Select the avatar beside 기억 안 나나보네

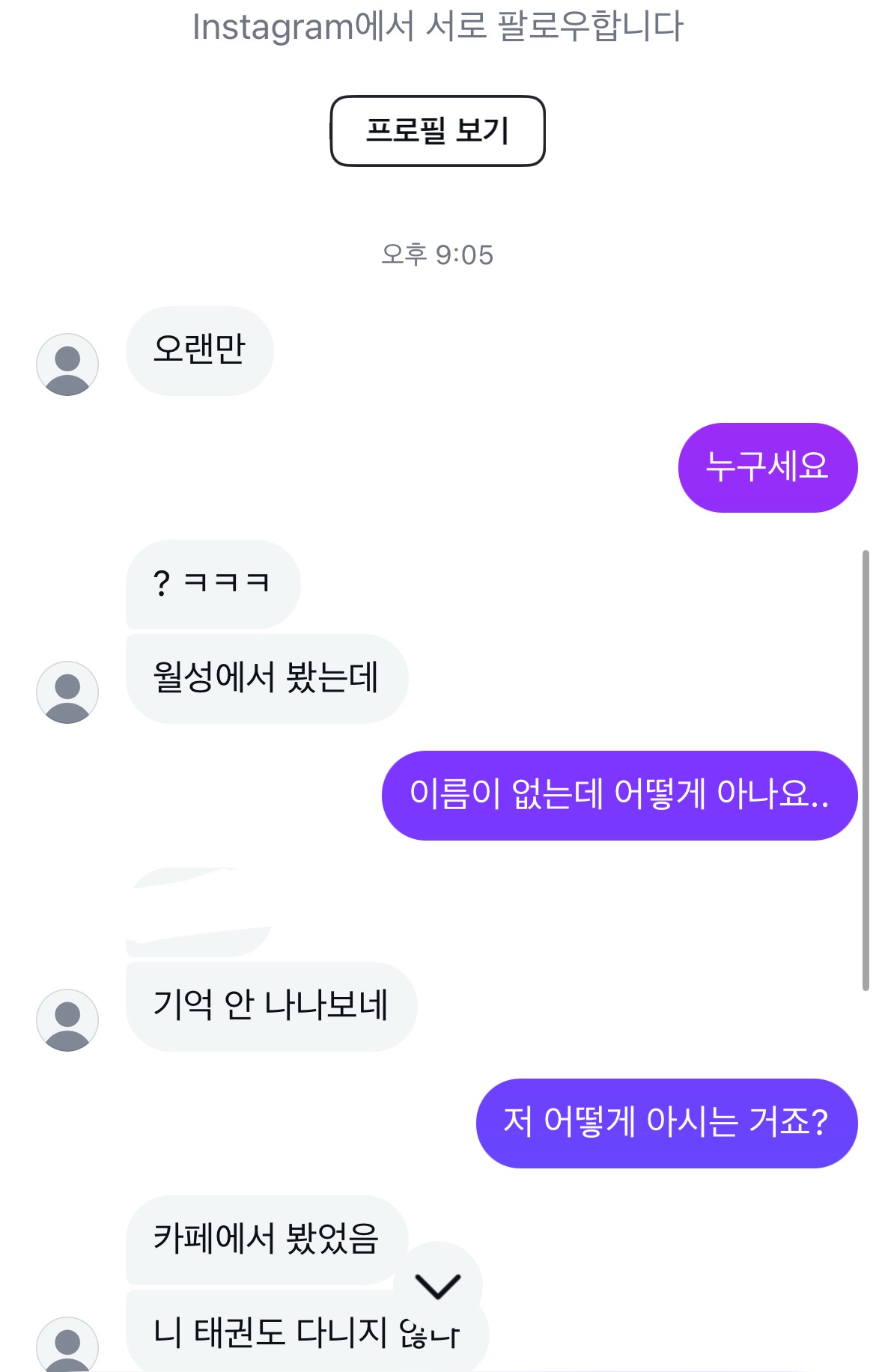67,1020
